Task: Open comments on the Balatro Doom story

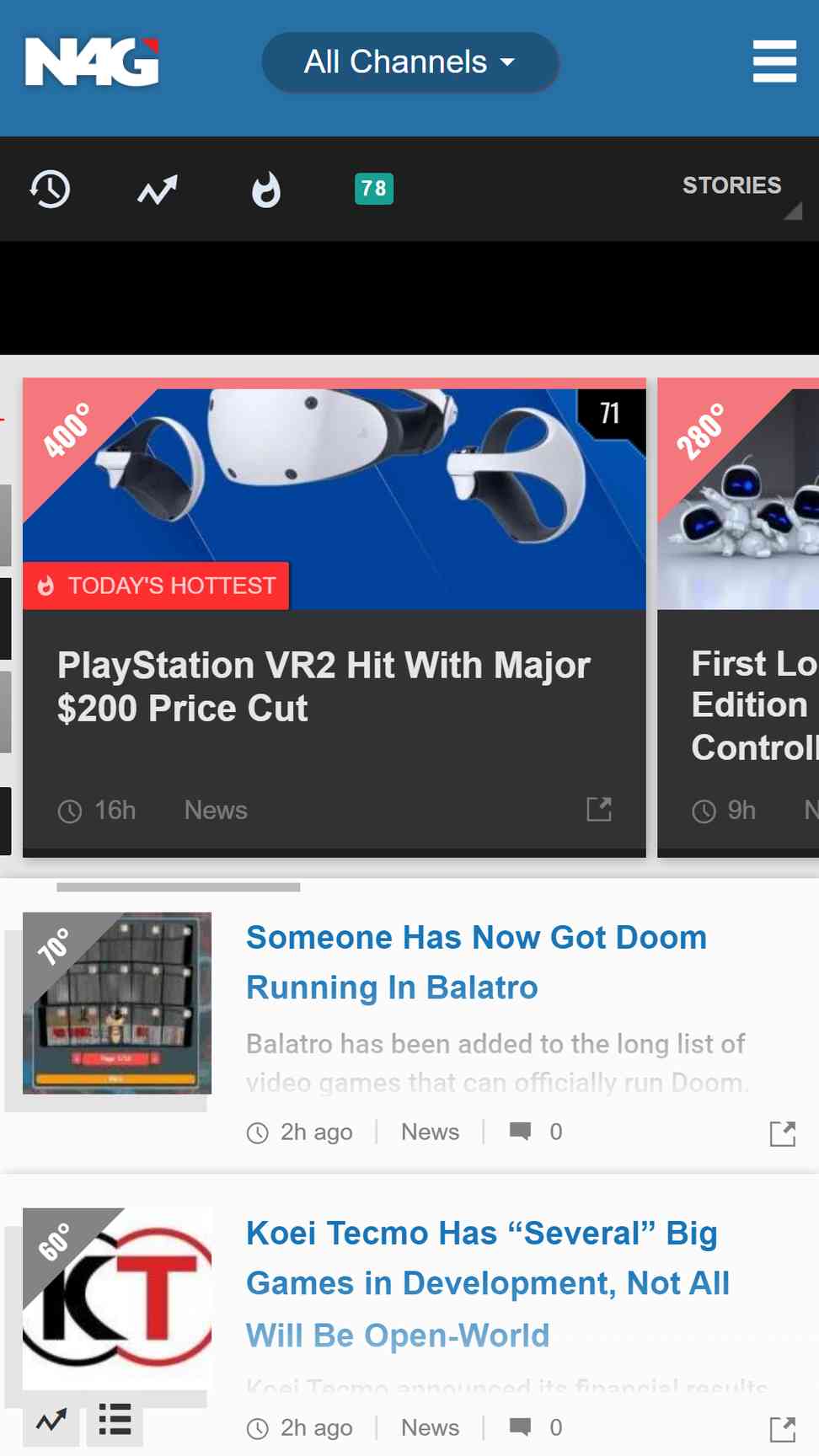Action: (x=536, y=1132)
